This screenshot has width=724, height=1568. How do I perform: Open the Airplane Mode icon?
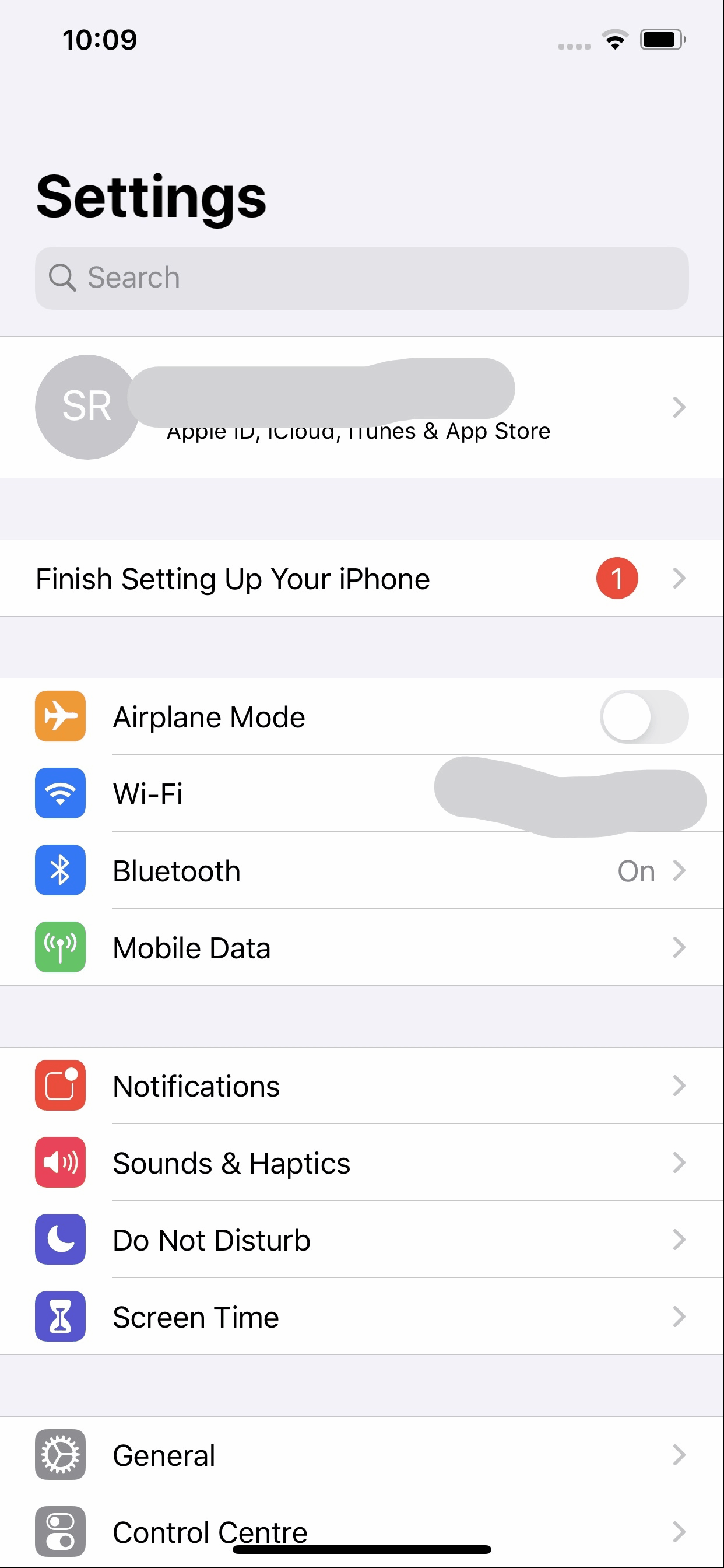click(x=60, y=716)
